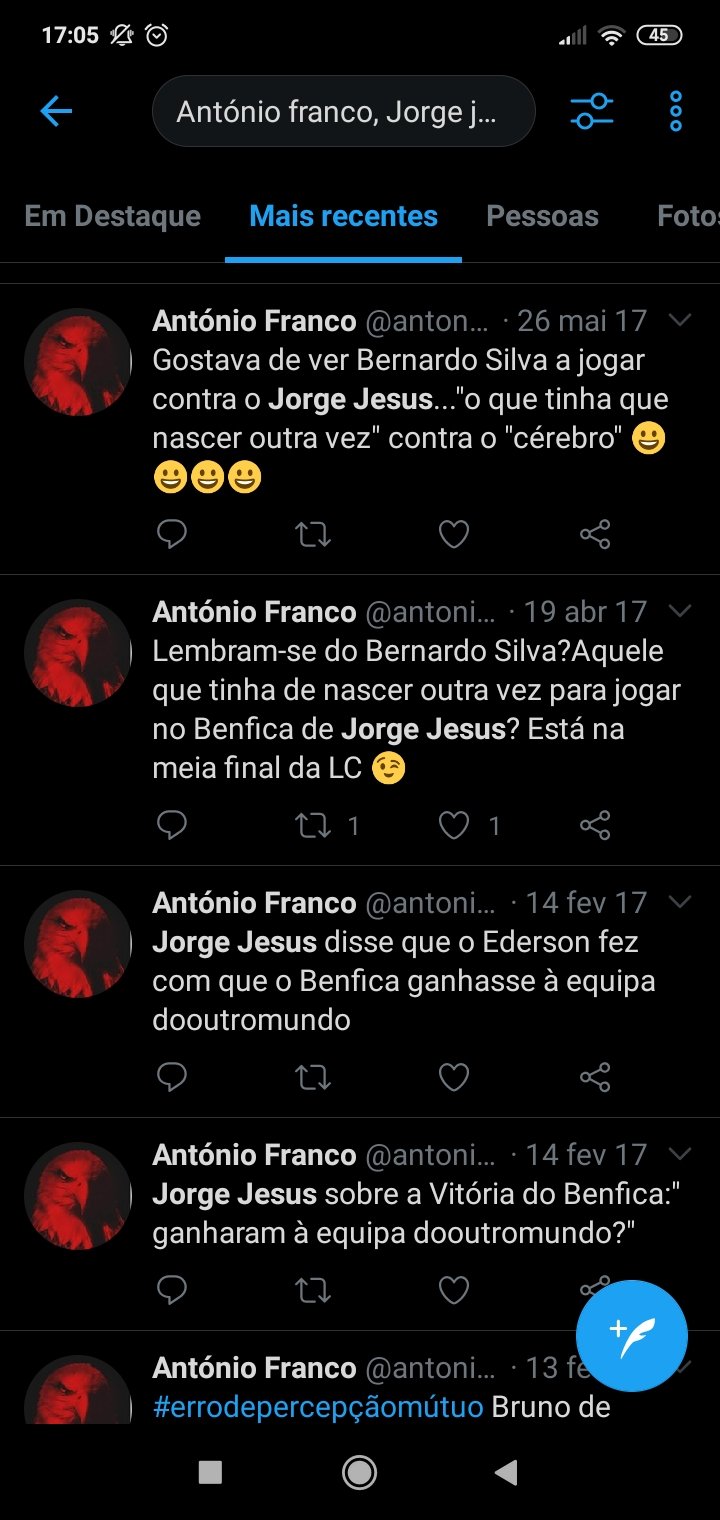Open the three-dot overflow menu
The width and height of the screenshot is (720, 1520).
pos(676,111)
